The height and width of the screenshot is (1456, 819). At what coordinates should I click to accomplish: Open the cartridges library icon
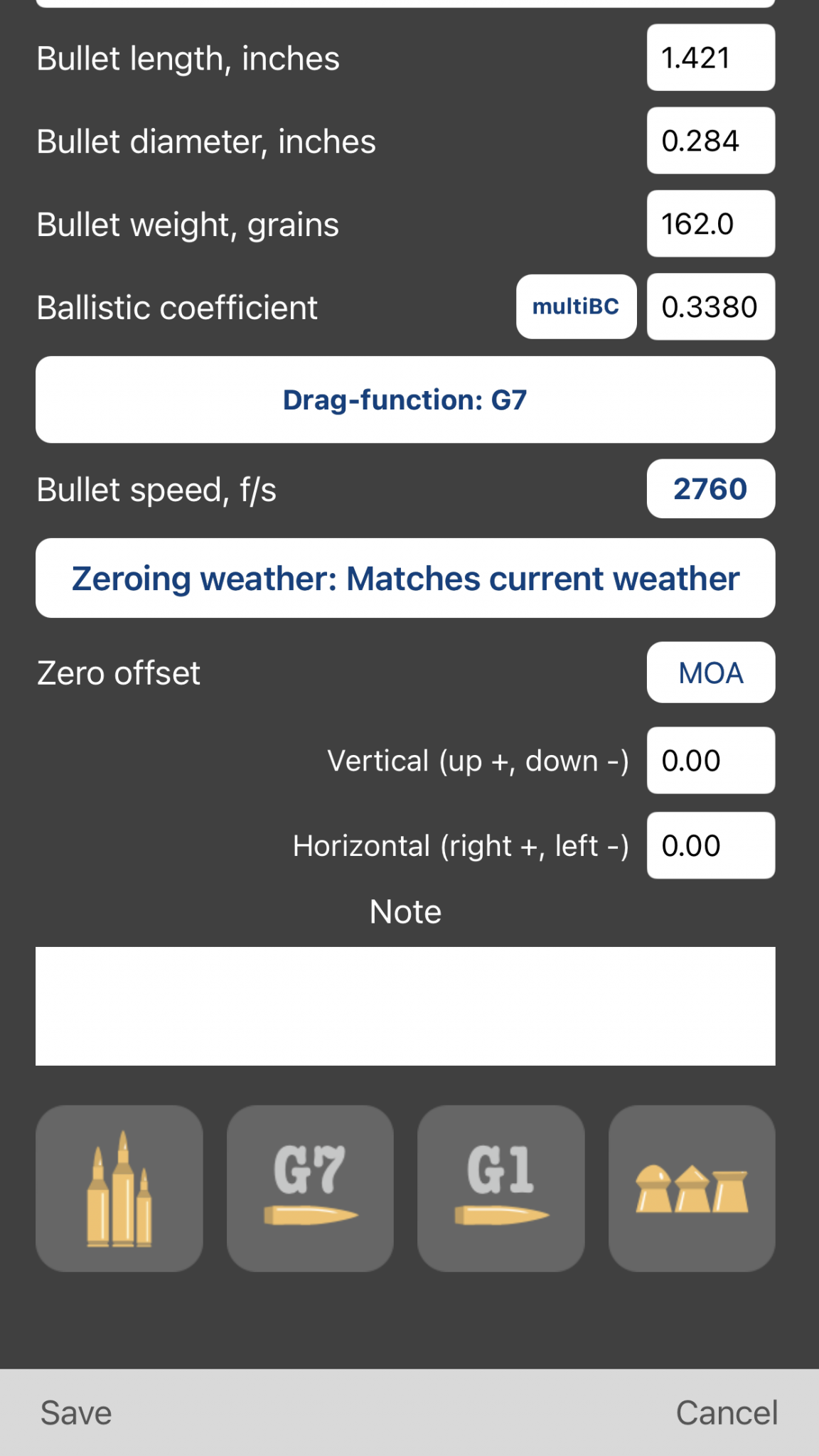[x=119, y=1188]
